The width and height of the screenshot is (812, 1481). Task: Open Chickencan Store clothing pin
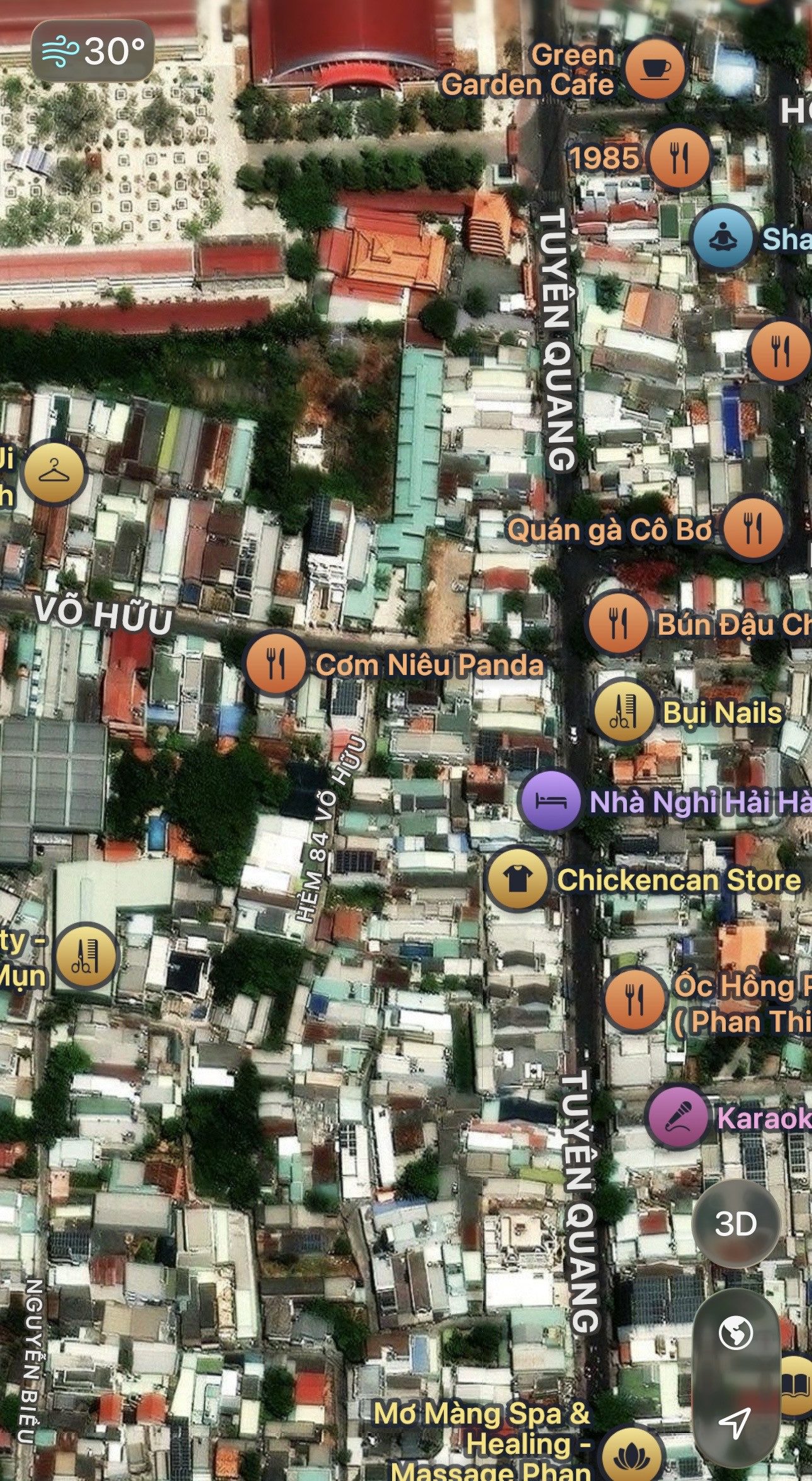point(517,879)
